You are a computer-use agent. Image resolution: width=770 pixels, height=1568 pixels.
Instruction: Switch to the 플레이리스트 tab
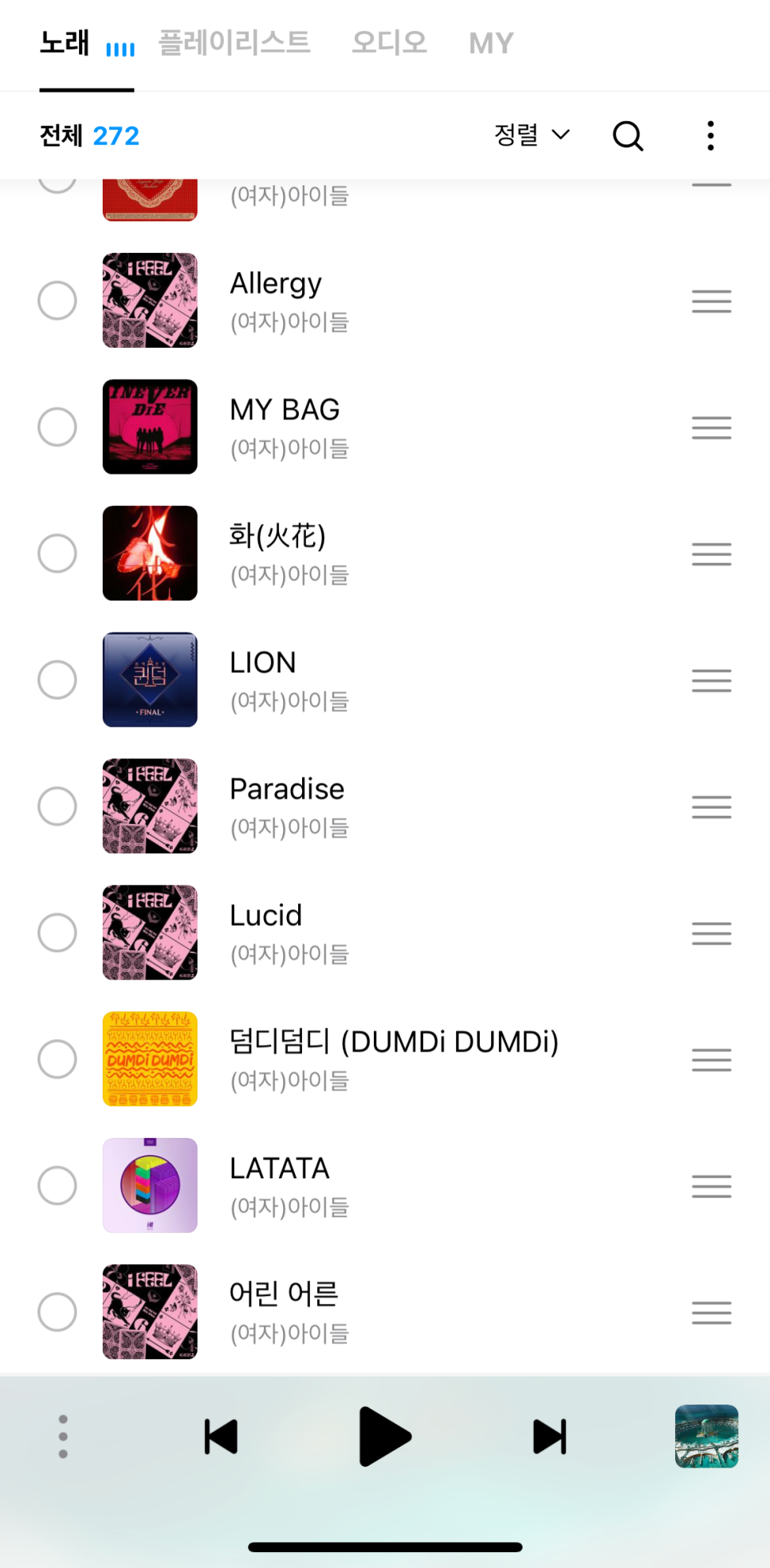234,43
